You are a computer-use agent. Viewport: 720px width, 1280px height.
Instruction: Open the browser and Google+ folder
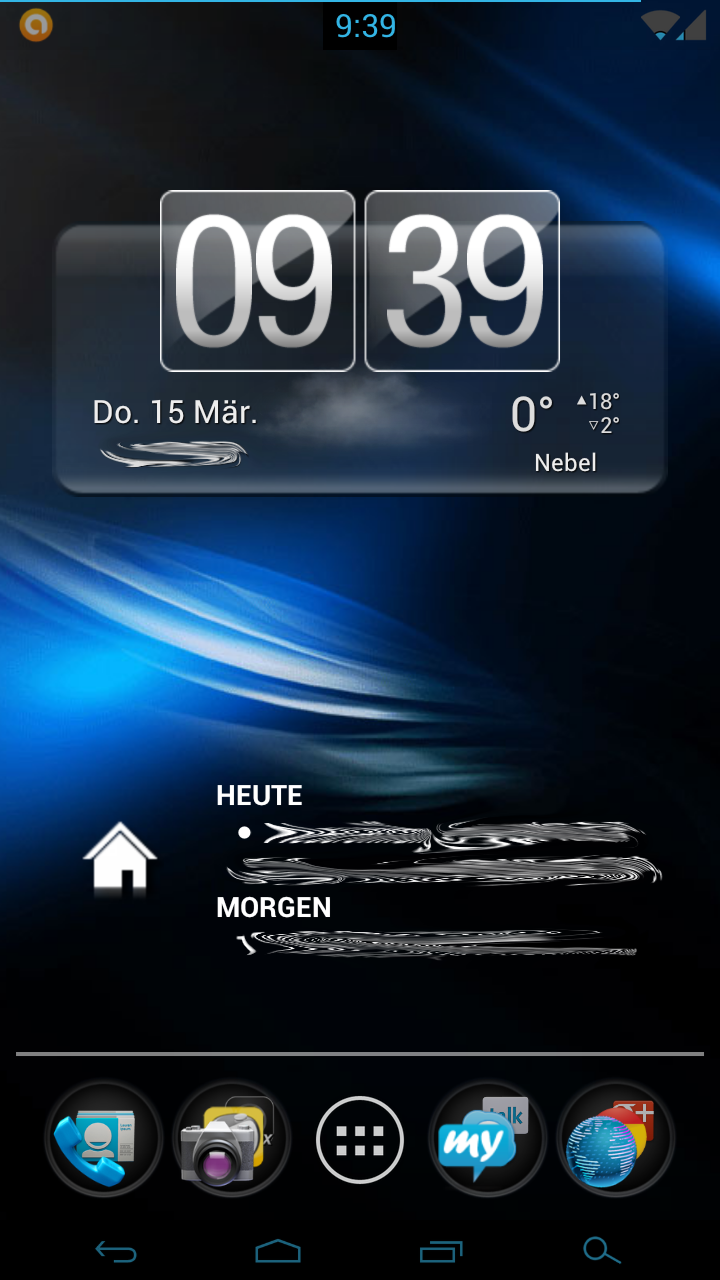616,1140
